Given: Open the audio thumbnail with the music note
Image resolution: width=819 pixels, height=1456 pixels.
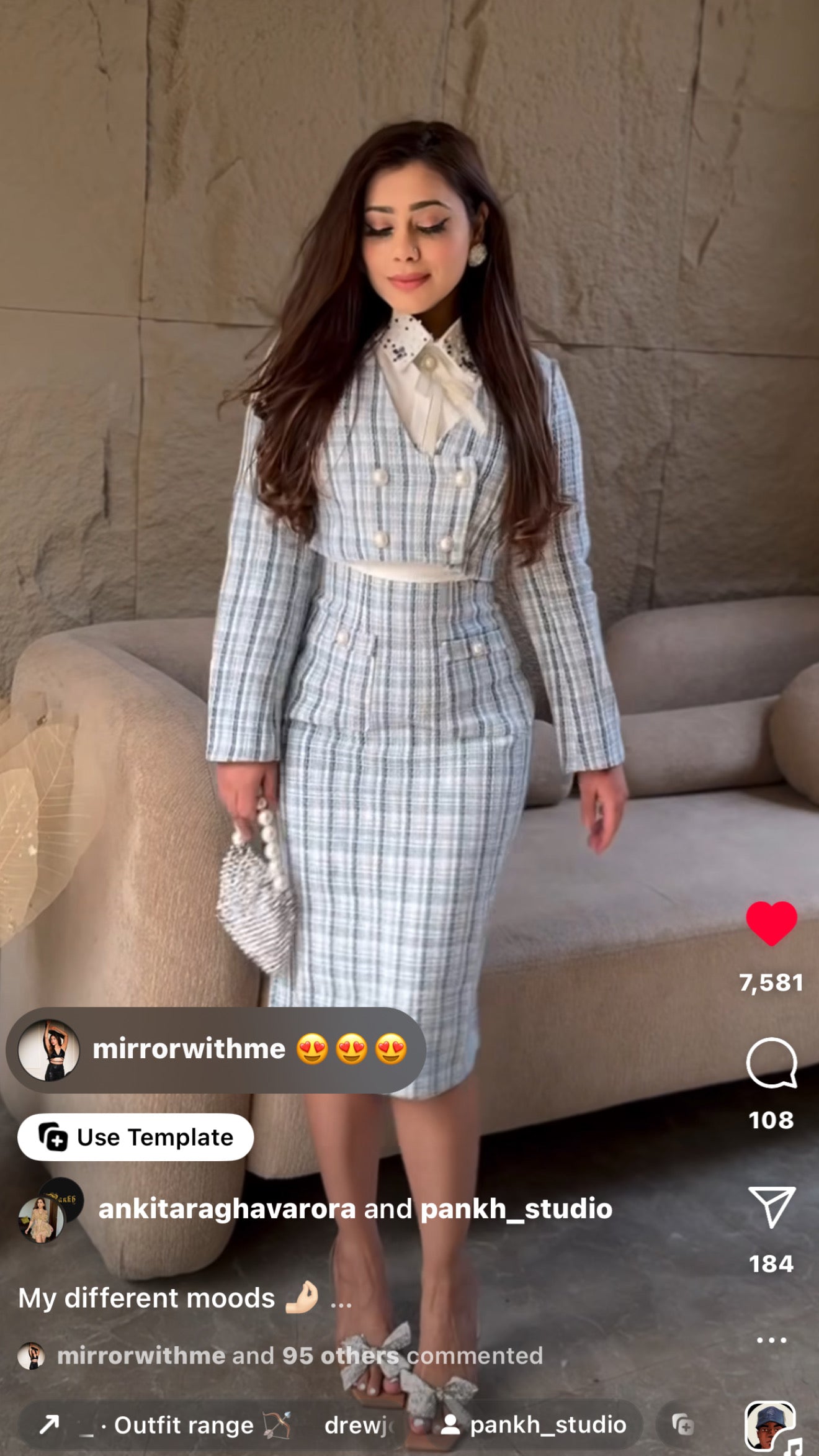Looking at the screenshot, I should [x=770, y=1425].
